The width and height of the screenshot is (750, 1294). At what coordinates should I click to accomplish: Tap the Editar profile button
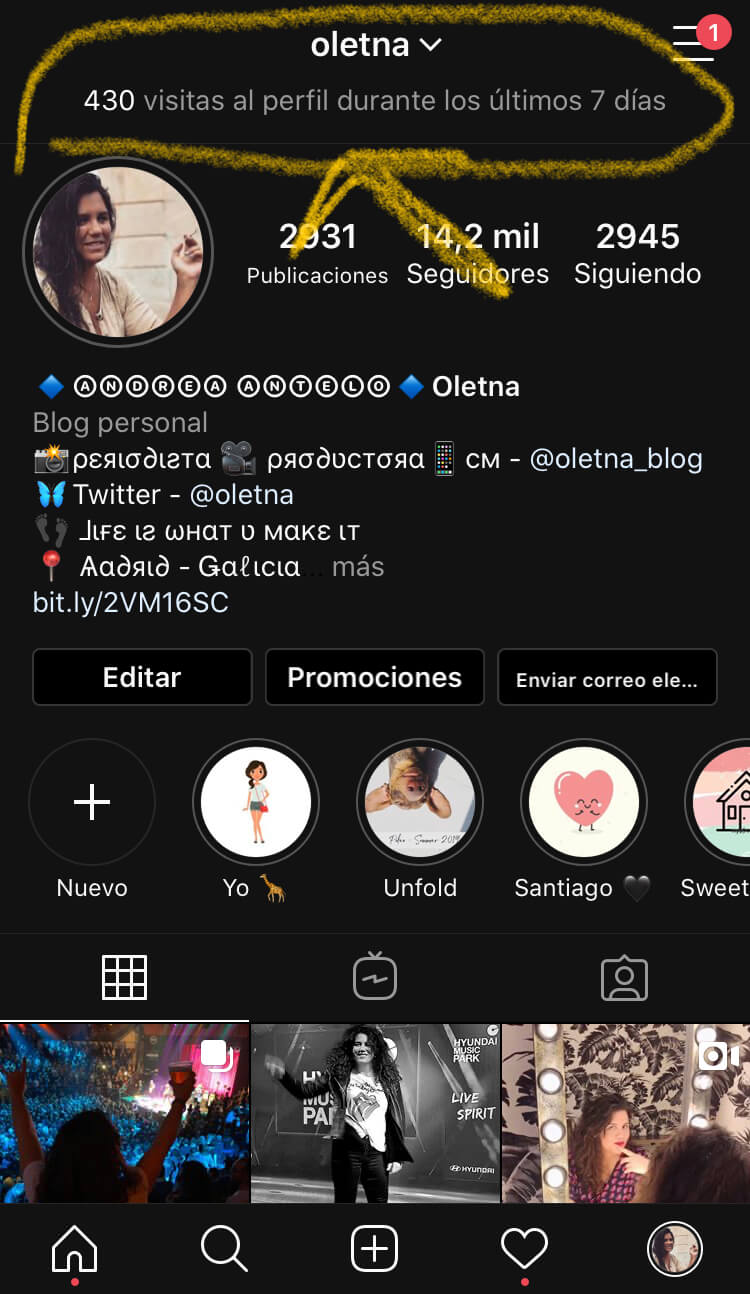142,677
